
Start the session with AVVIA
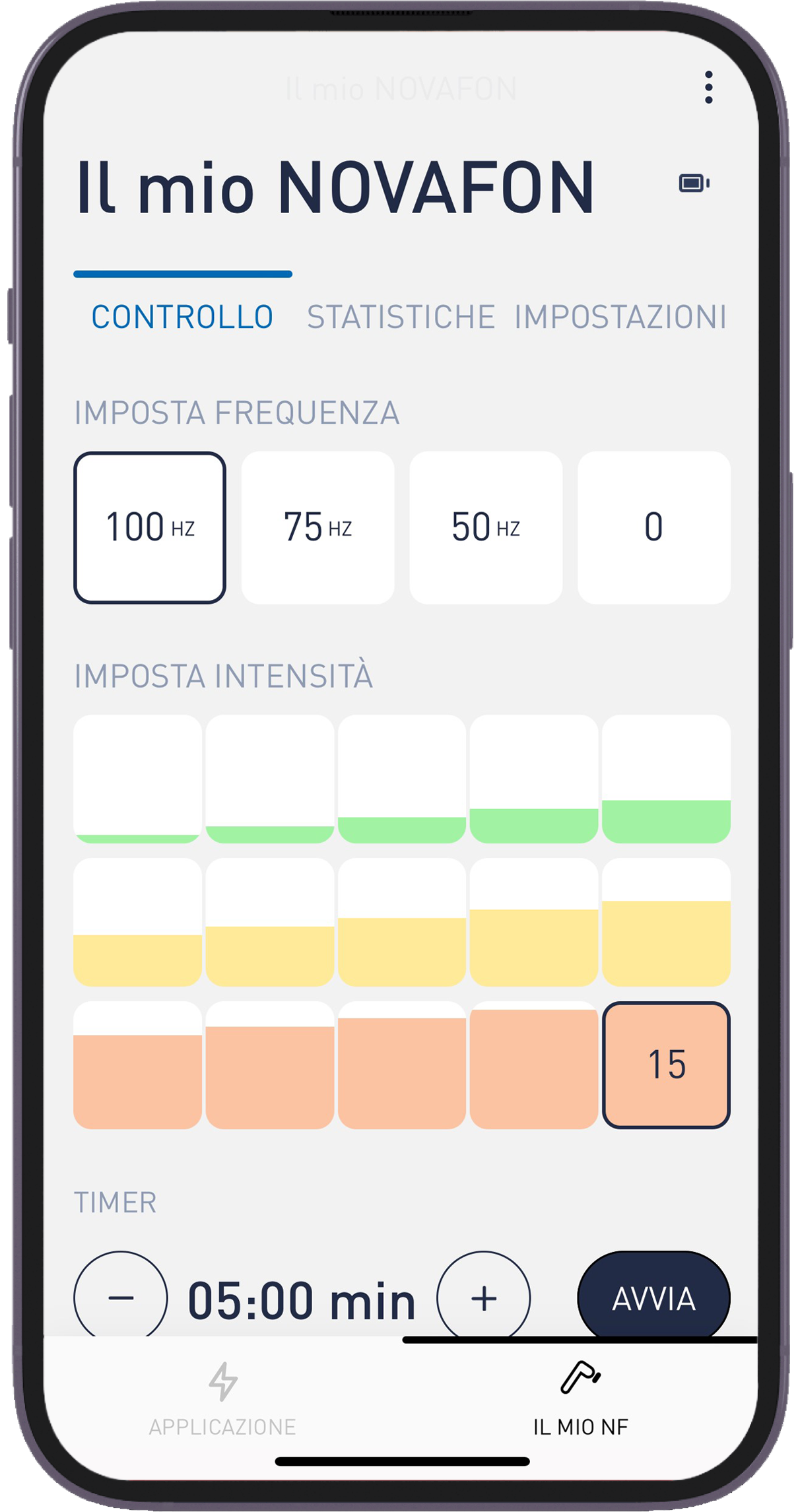tap(653, 1296)
